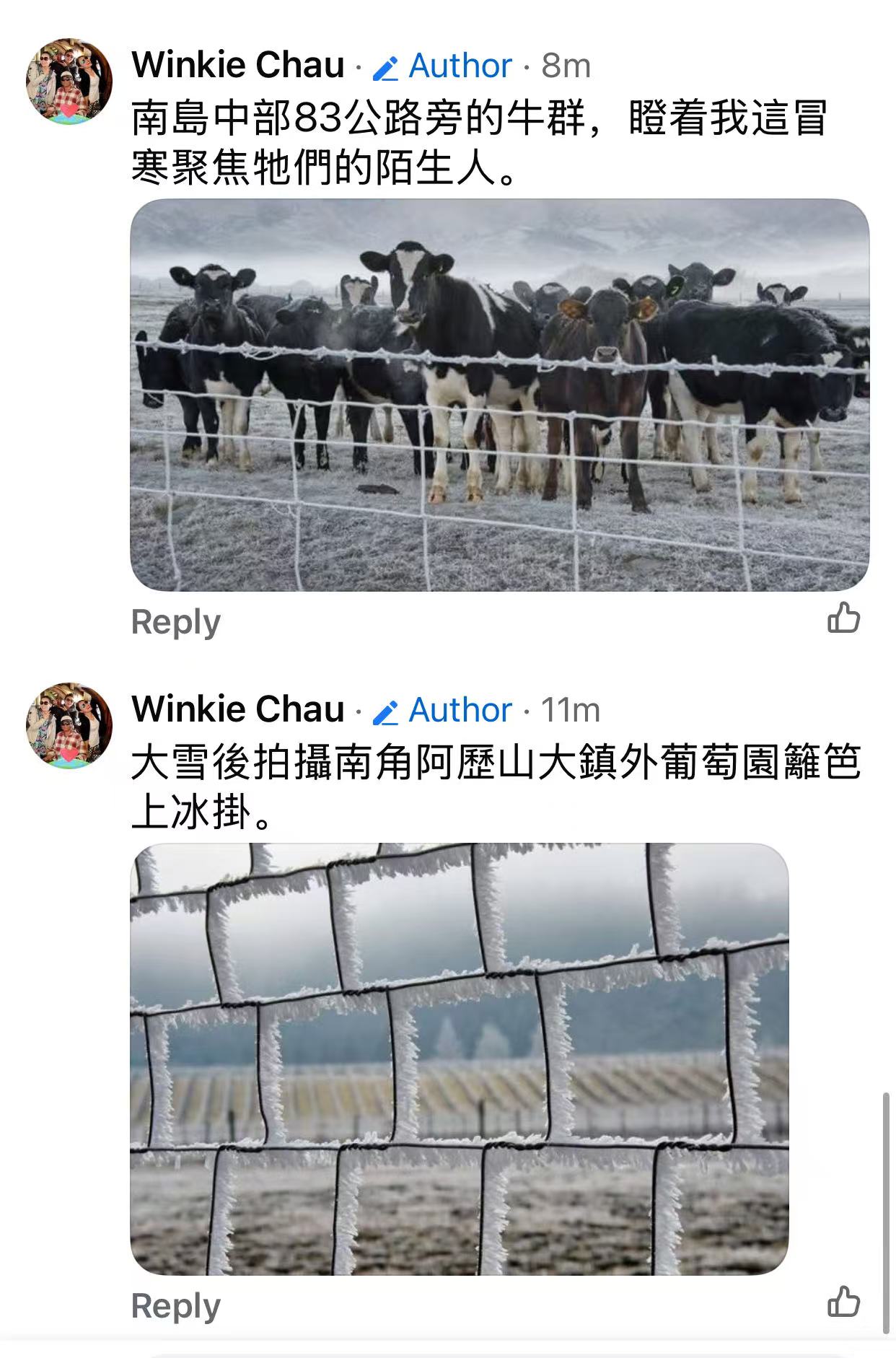Viewport: 896px width, 1358px height.
Task: Open Winkie Chau's name on the 8m comment
Action: 238,66
